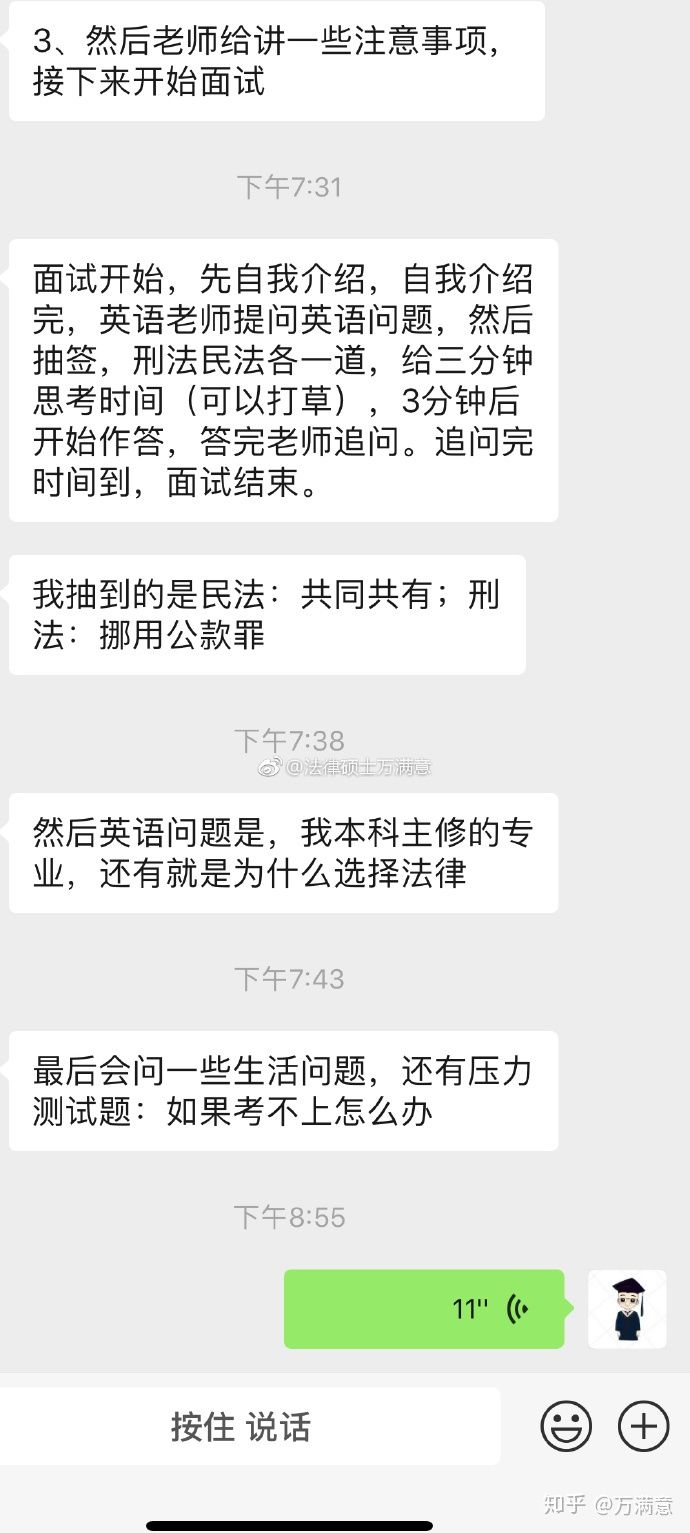This screenshot has width=690, height=1533.
Task: Open the sender's graduate avatar profile
Action: click(x=627, y=1309)
